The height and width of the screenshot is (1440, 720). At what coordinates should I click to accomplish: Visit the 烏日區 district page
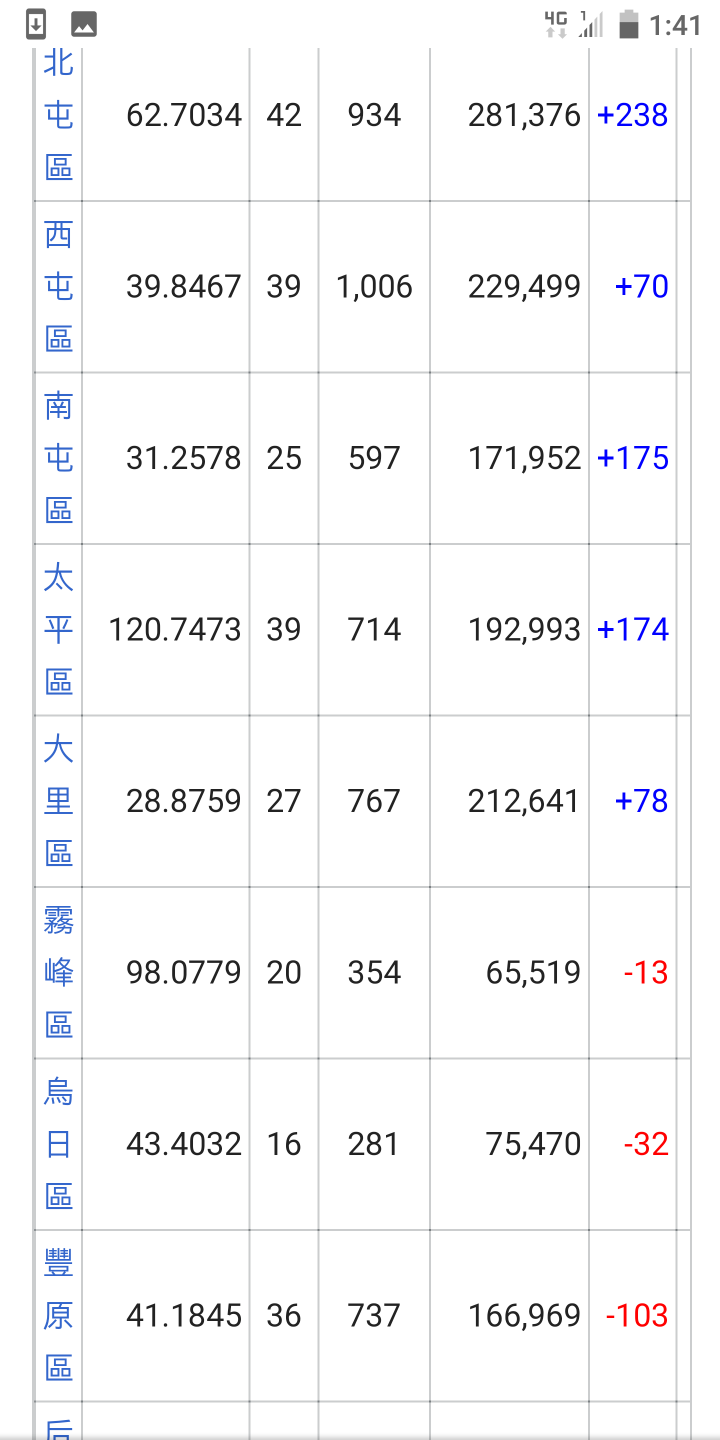click(58, 1144)
